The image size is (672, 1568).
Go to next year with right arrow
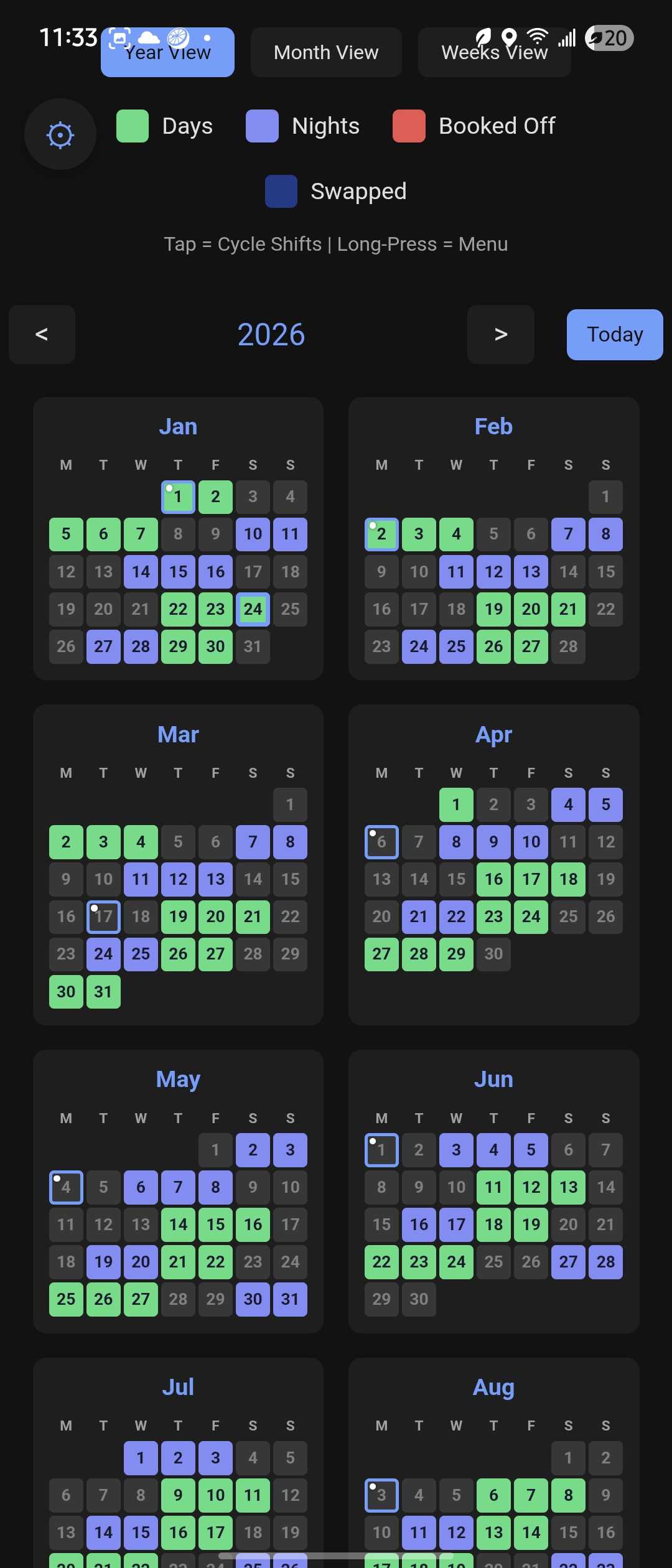coord(500,334)
